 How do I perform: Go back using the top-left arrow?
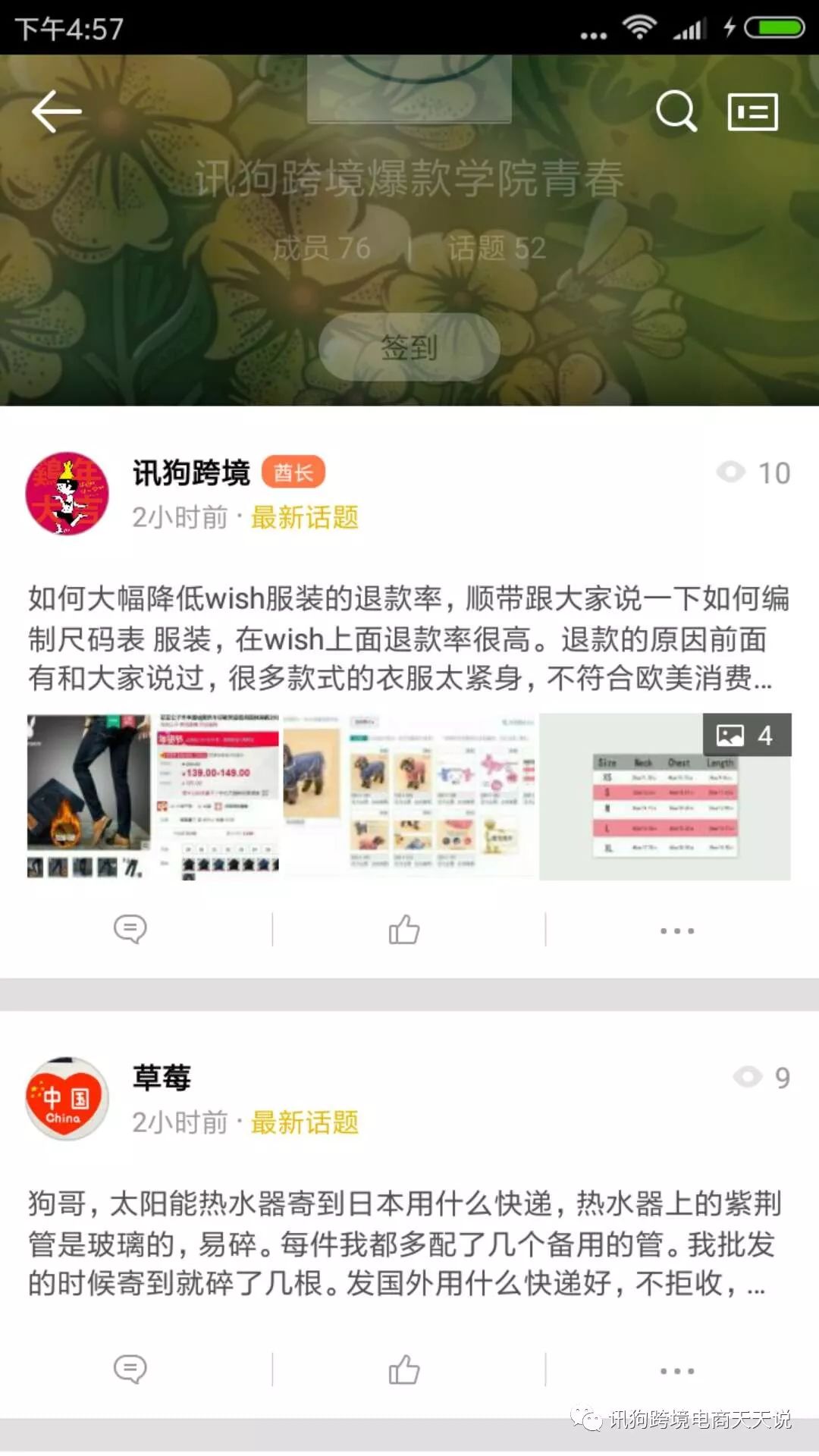click(56, 111)
